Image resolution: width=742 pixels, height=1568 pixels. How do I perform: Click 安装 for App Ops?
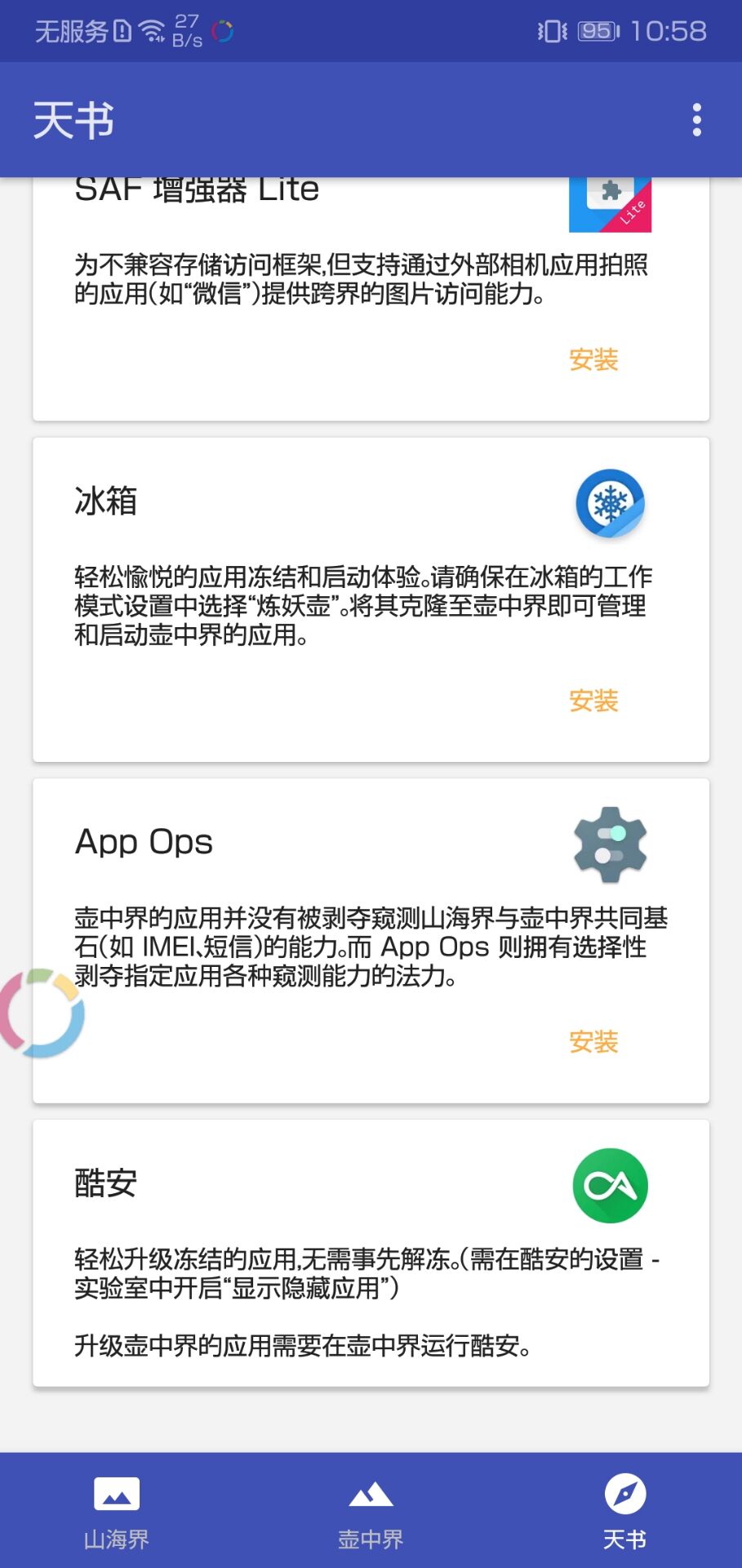coord(595,1043)
